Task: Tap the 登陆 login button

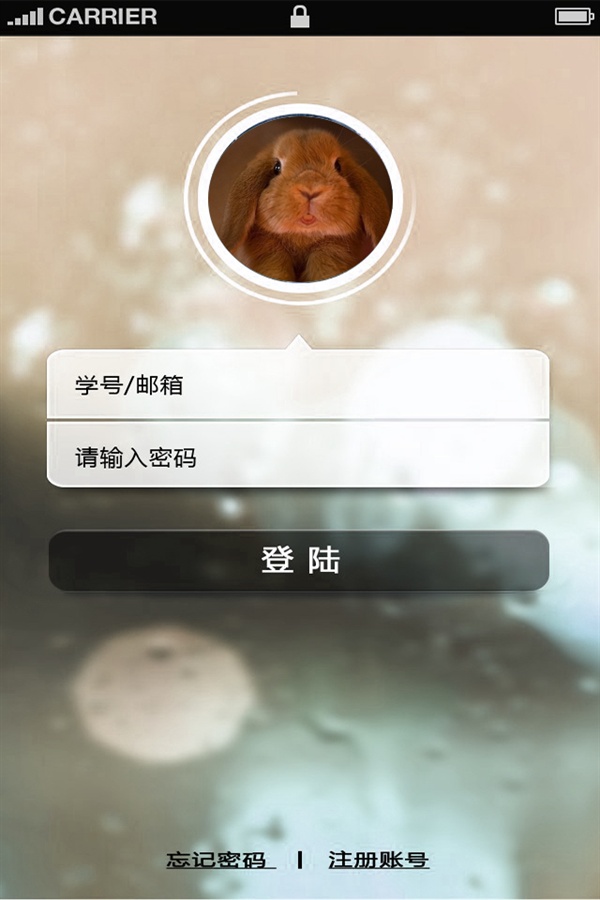Action: point(299,560)
